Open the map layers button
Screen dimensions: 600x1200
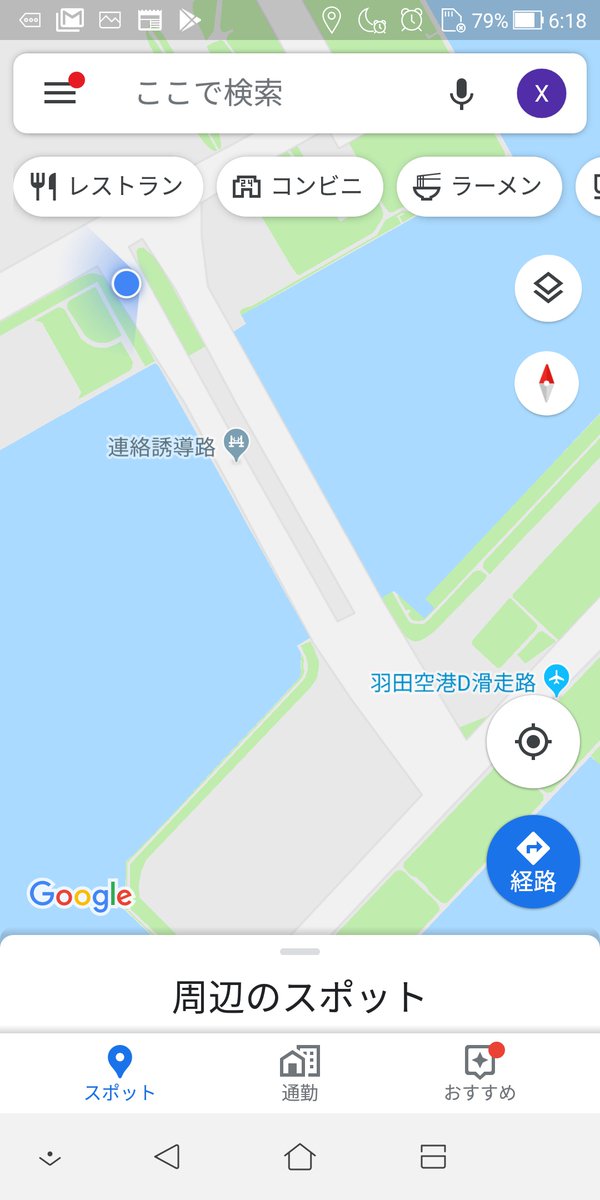[x=547, y=289]
